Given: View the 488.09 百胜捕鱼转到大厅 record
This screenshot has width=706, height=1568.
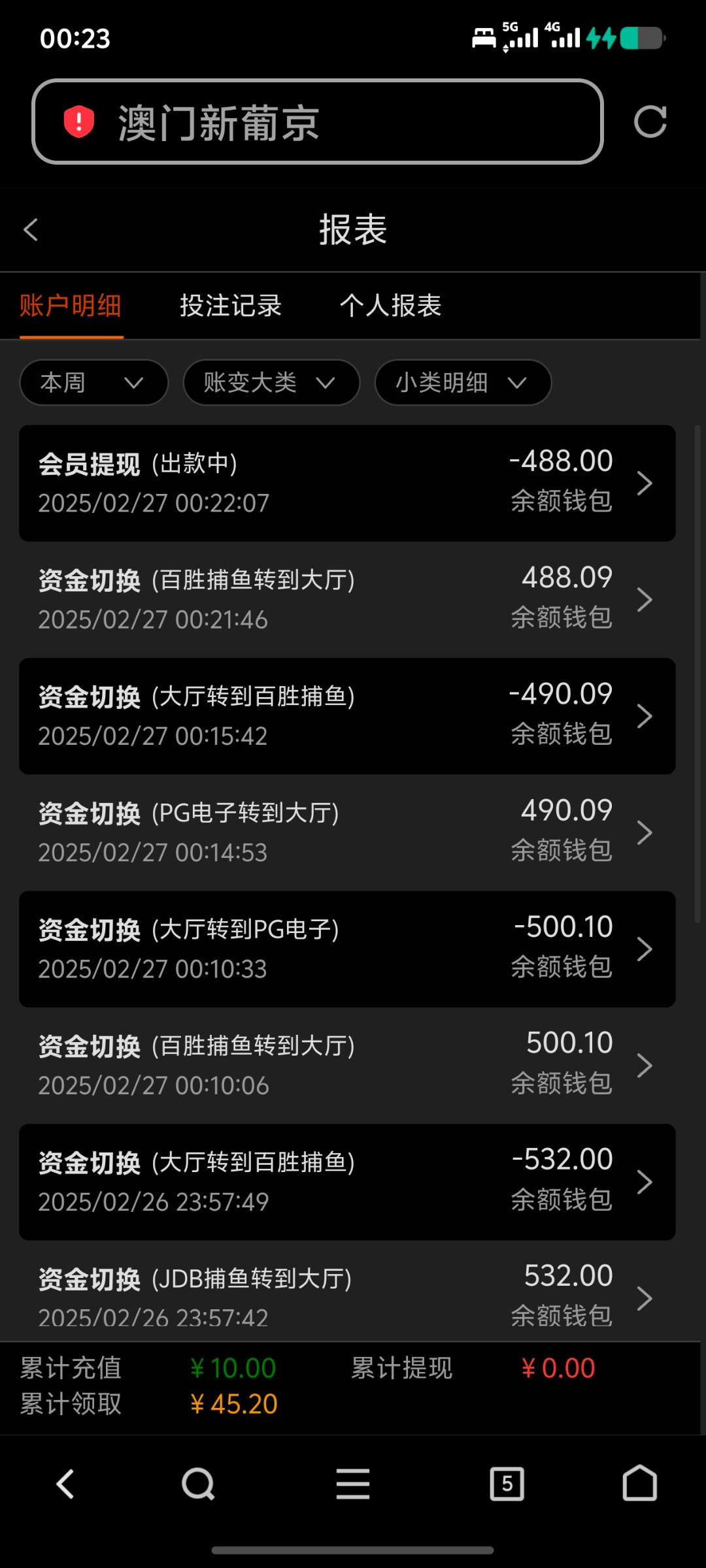Looking at the screenshot, I should 347,600.
